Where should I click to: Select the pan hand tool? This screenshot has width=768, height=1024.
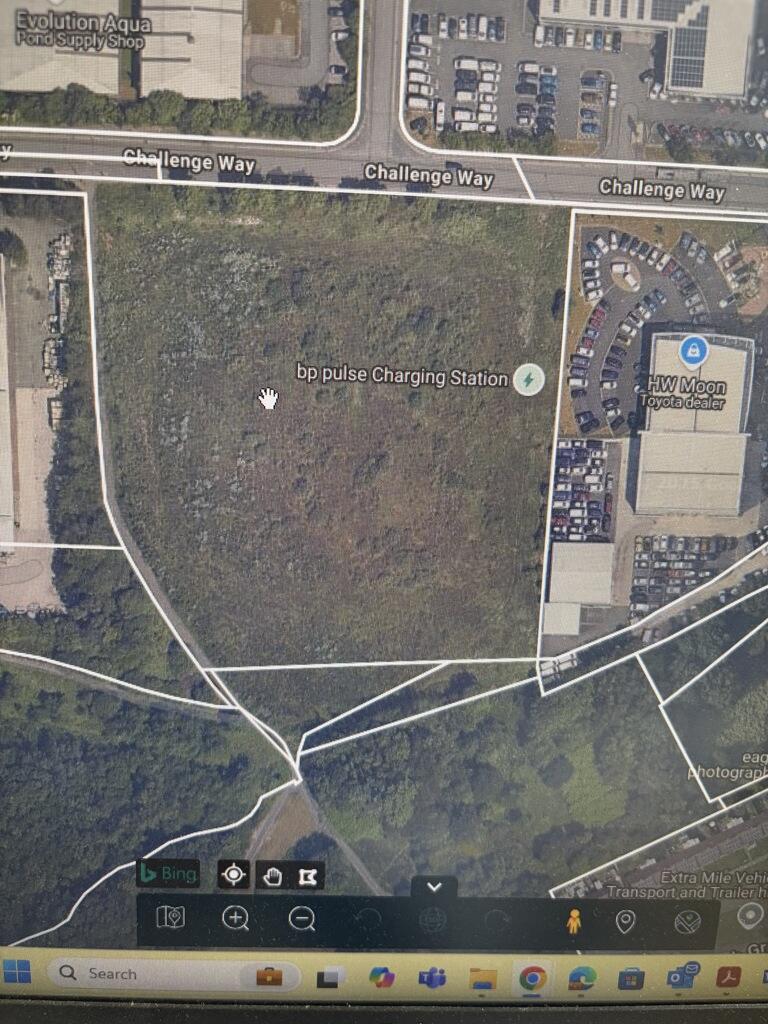(272, 877)
